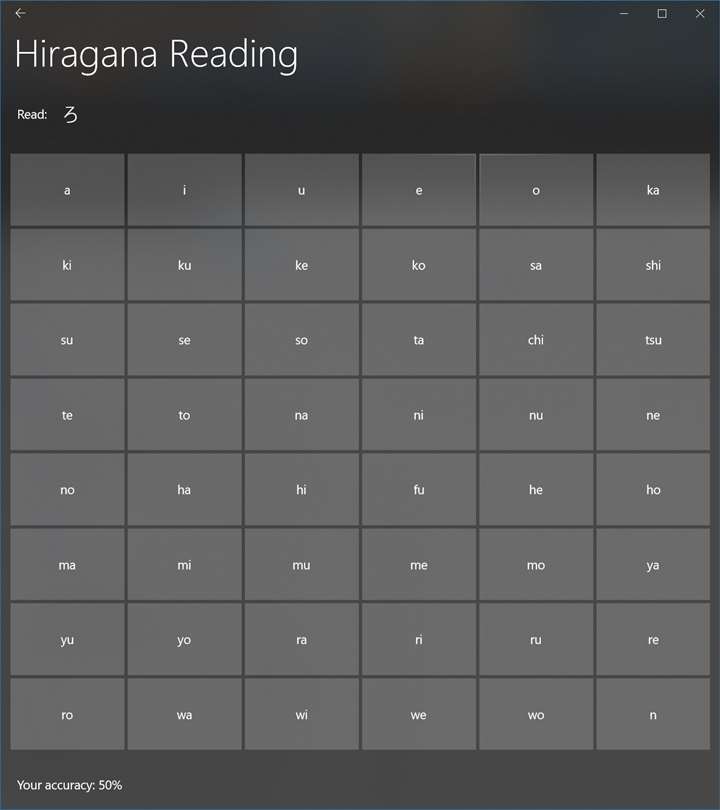Go back using the arrow icon

coord(21,14)
